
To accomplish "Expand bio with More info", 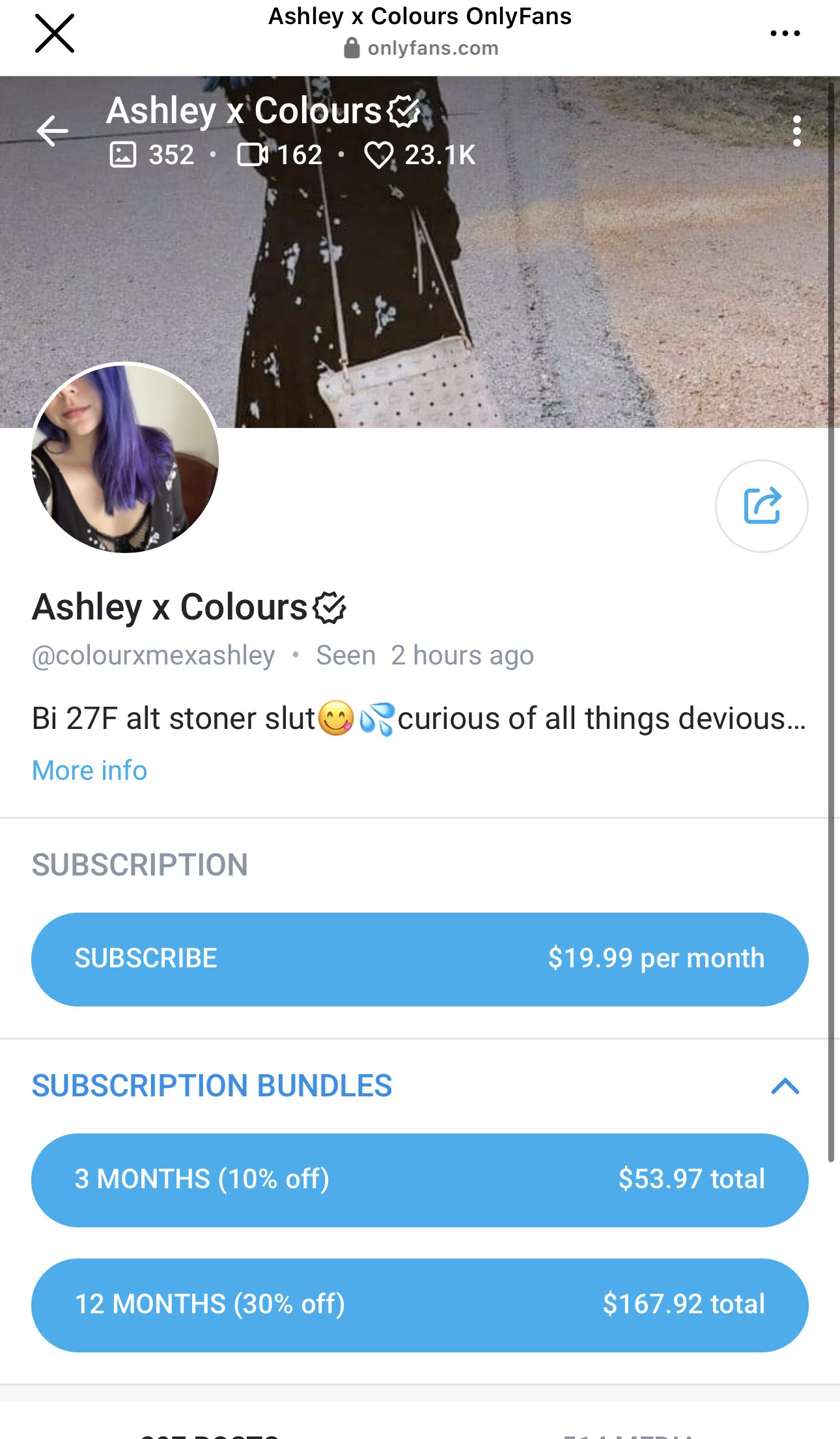I will coord(90,771).
